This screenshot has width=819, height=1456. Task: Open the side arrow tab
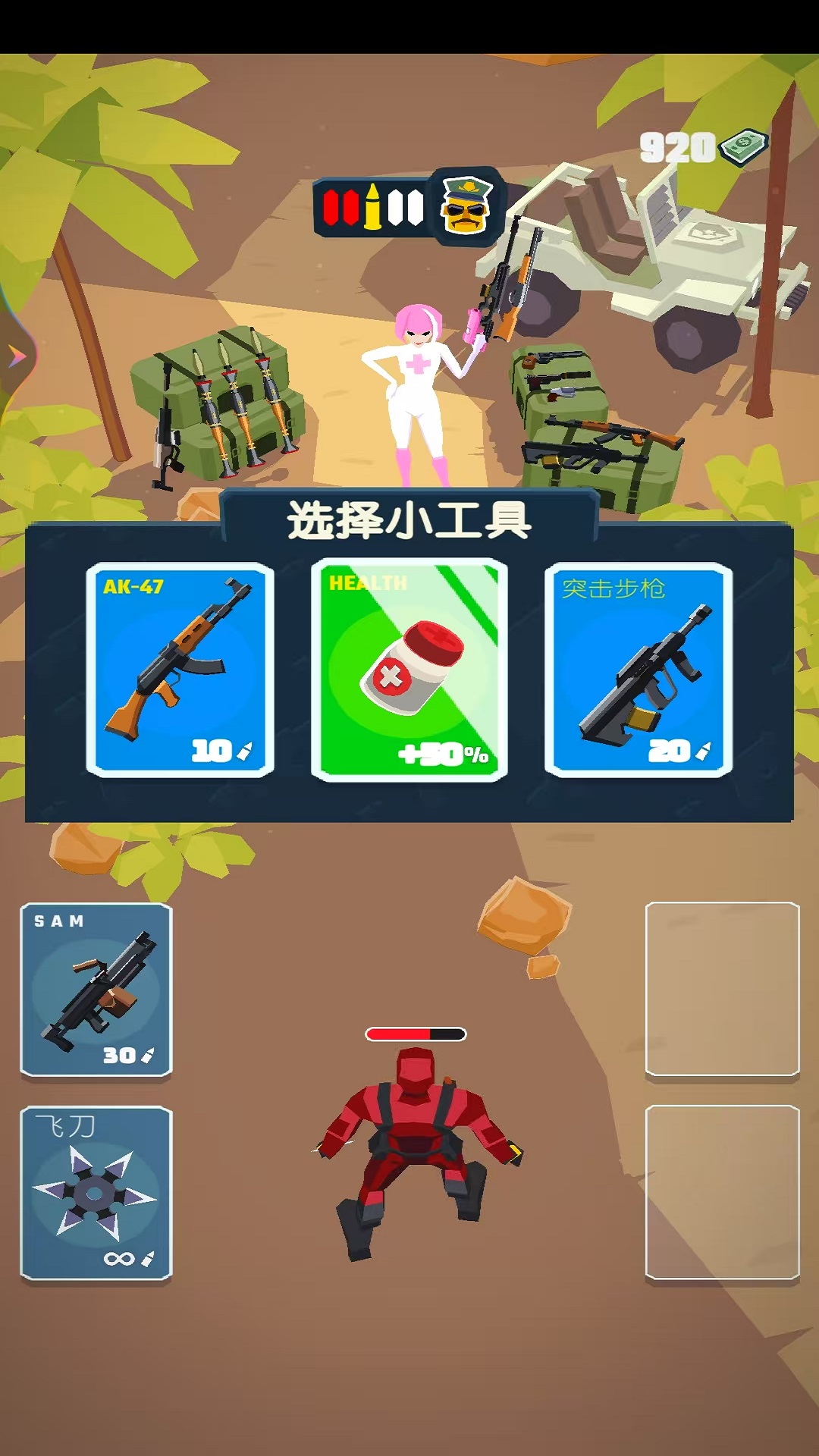(x=15, y=355)
